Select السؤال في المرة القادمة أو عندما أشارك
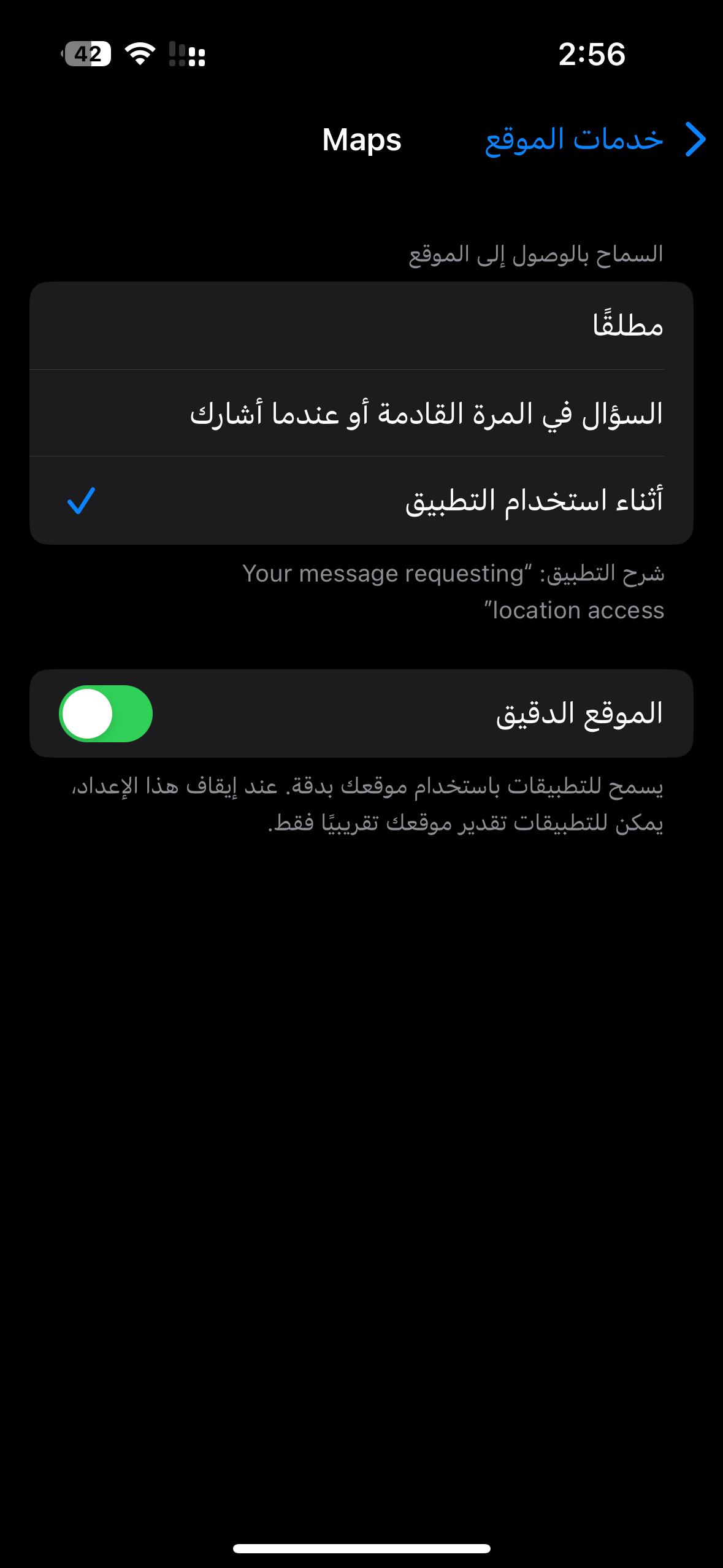The width and height of the screenshot is (723, 1568). (x=361, y=413)
